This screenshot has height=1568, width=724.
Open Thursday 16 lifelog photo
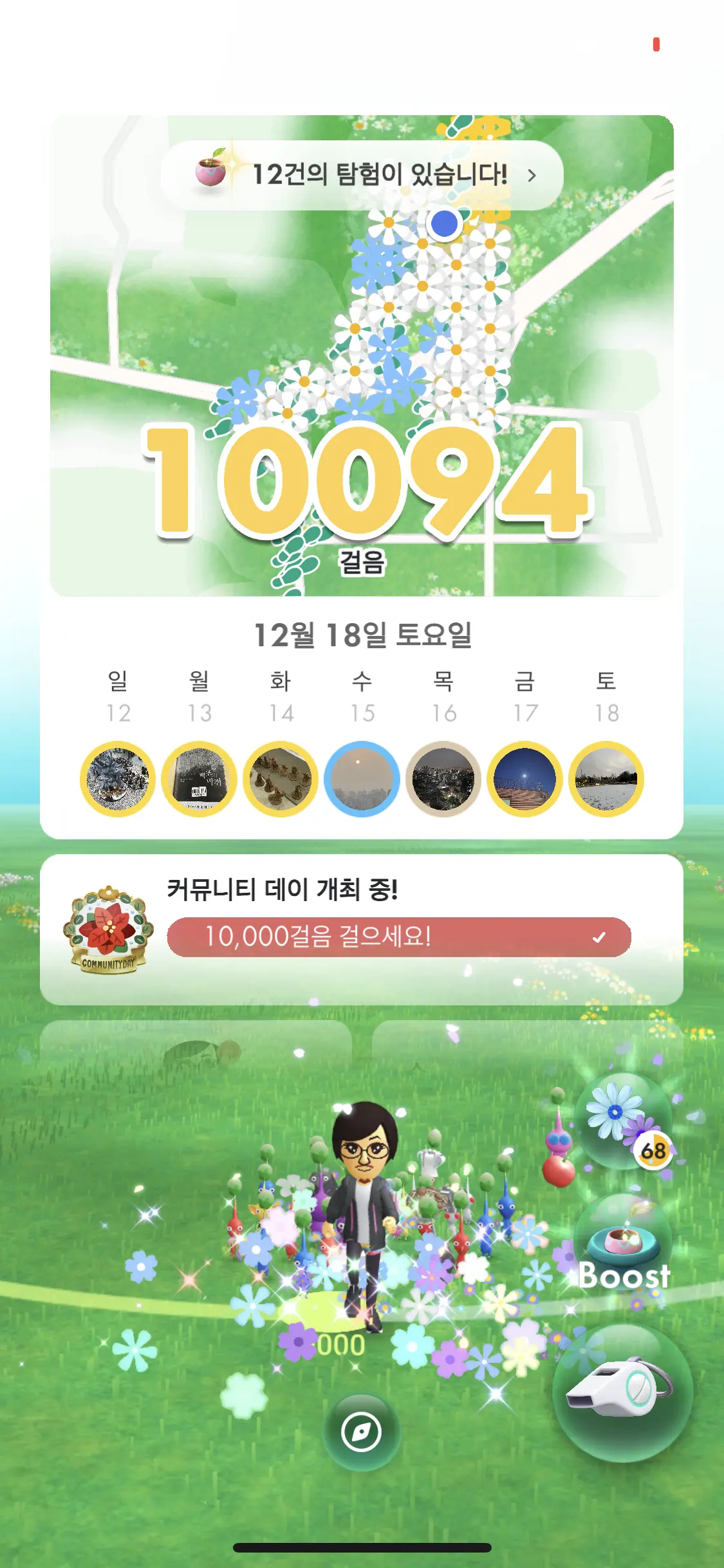click(443, 779)
